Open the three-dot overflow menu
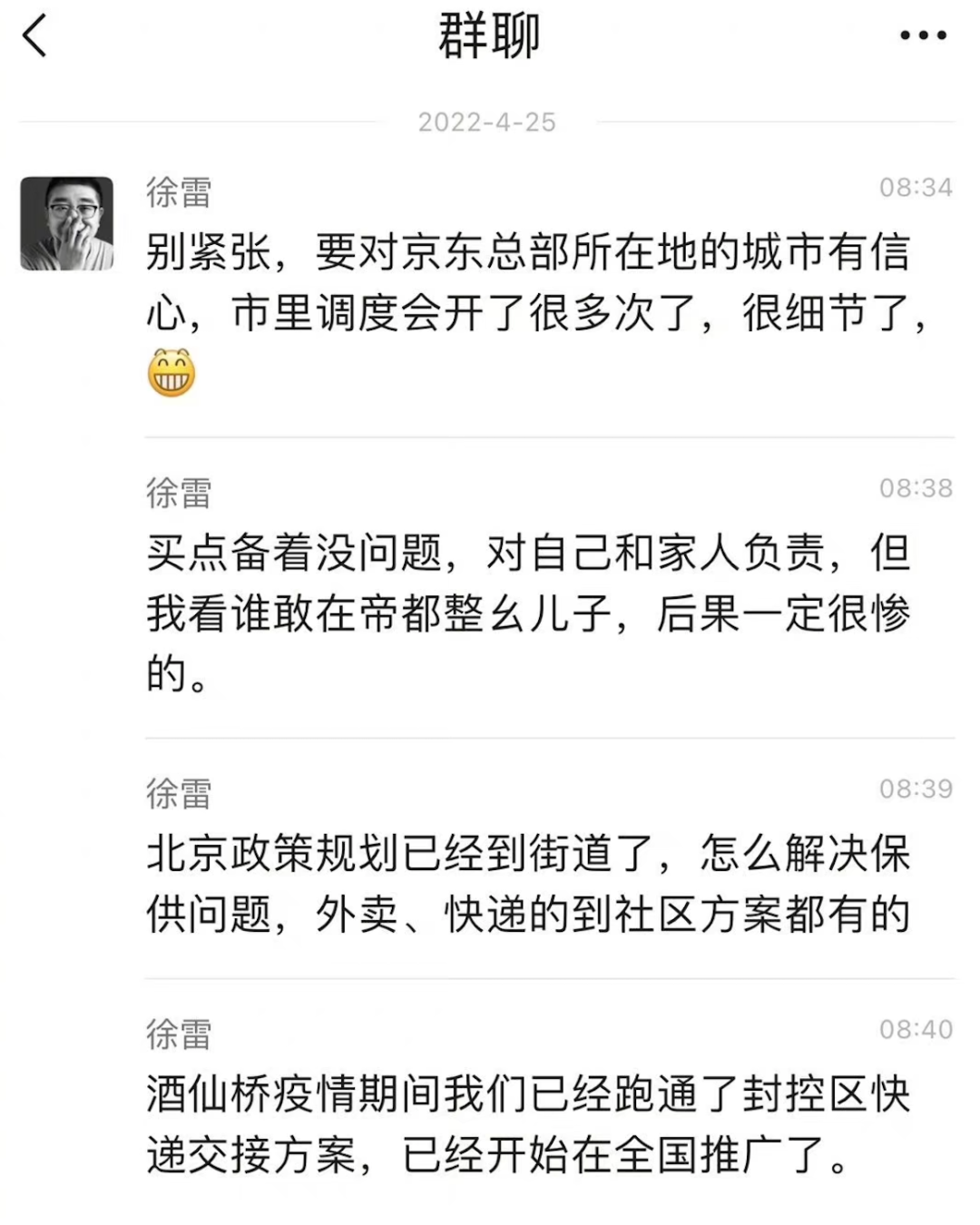The image size is (980, 1225). (922, 36)
